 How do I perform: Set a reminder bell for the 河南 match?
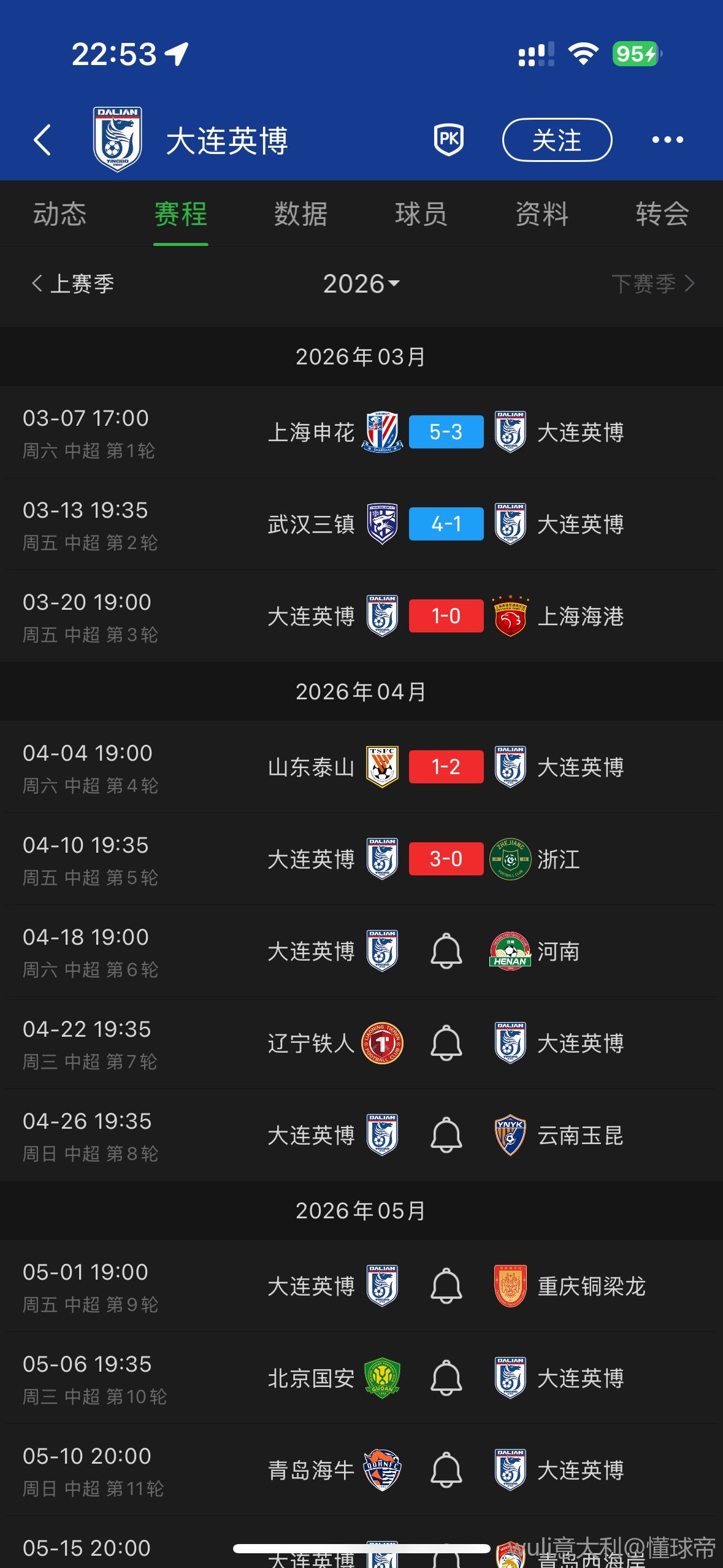coord(446,951)
